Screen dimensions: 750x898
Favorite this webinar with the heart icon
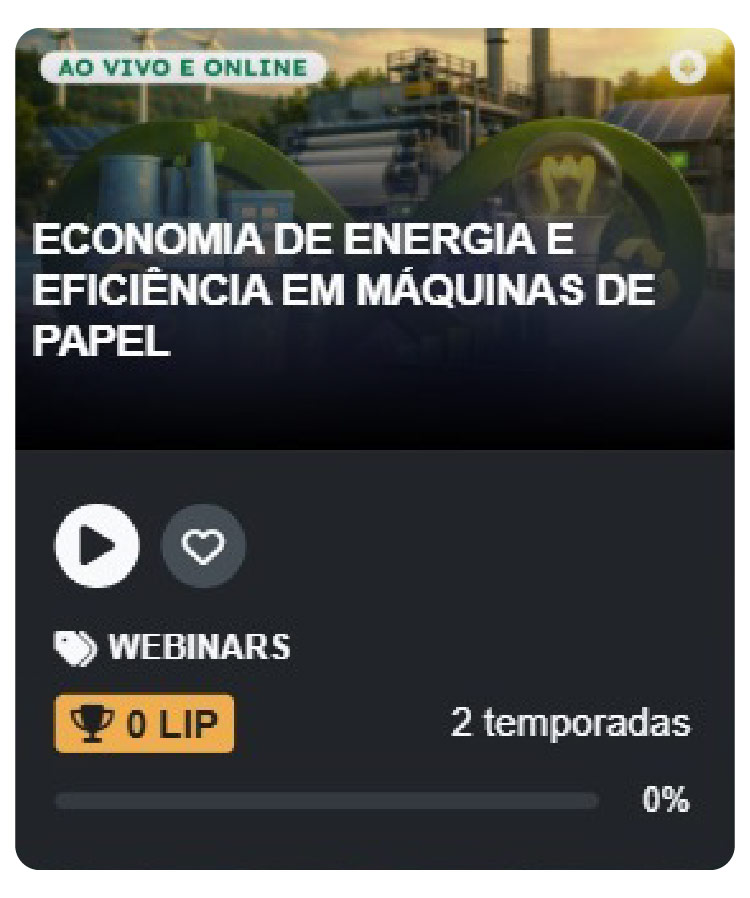[203, 546]
